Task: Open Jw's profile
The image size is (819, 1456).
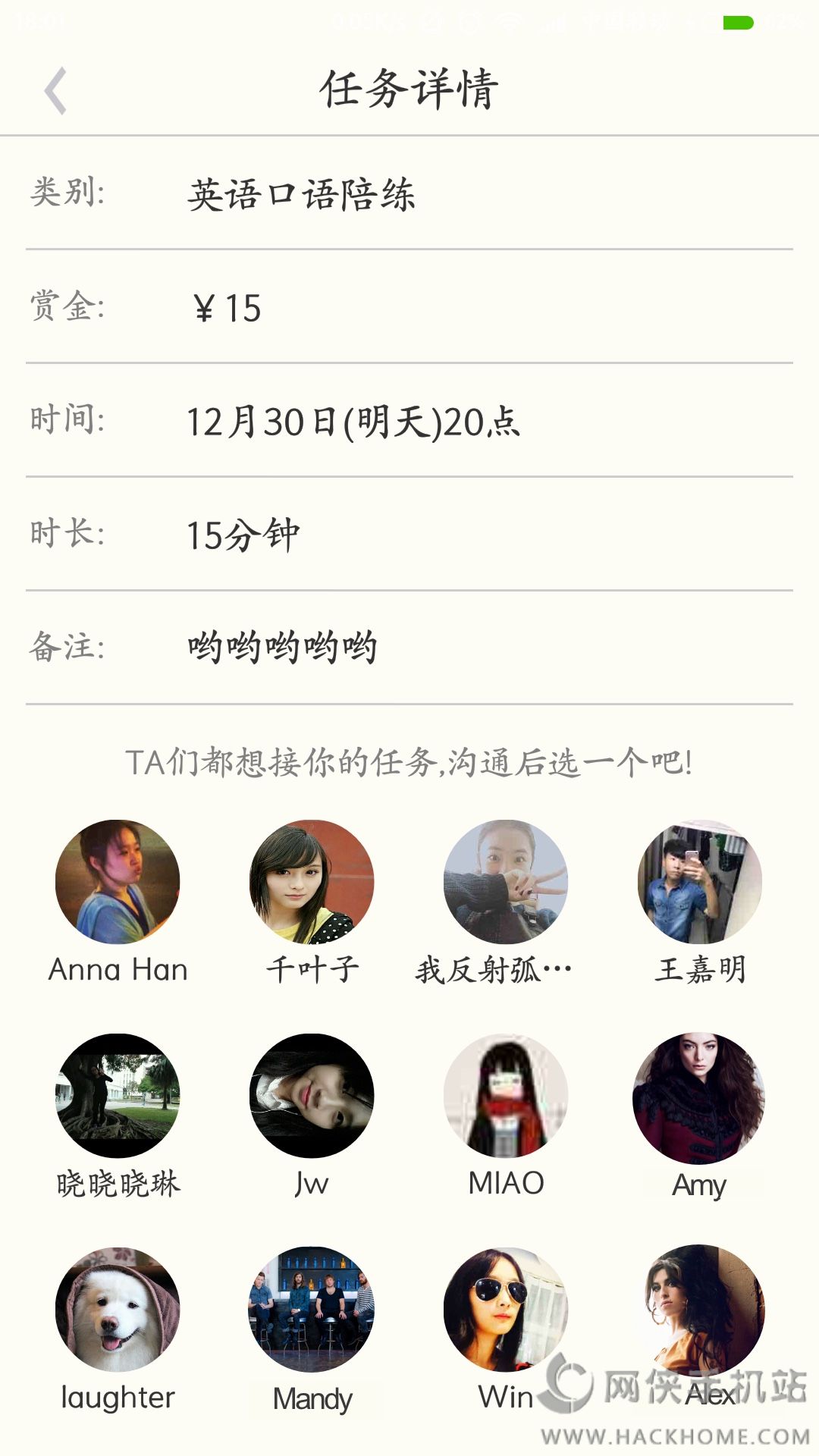Action: 312,1096
